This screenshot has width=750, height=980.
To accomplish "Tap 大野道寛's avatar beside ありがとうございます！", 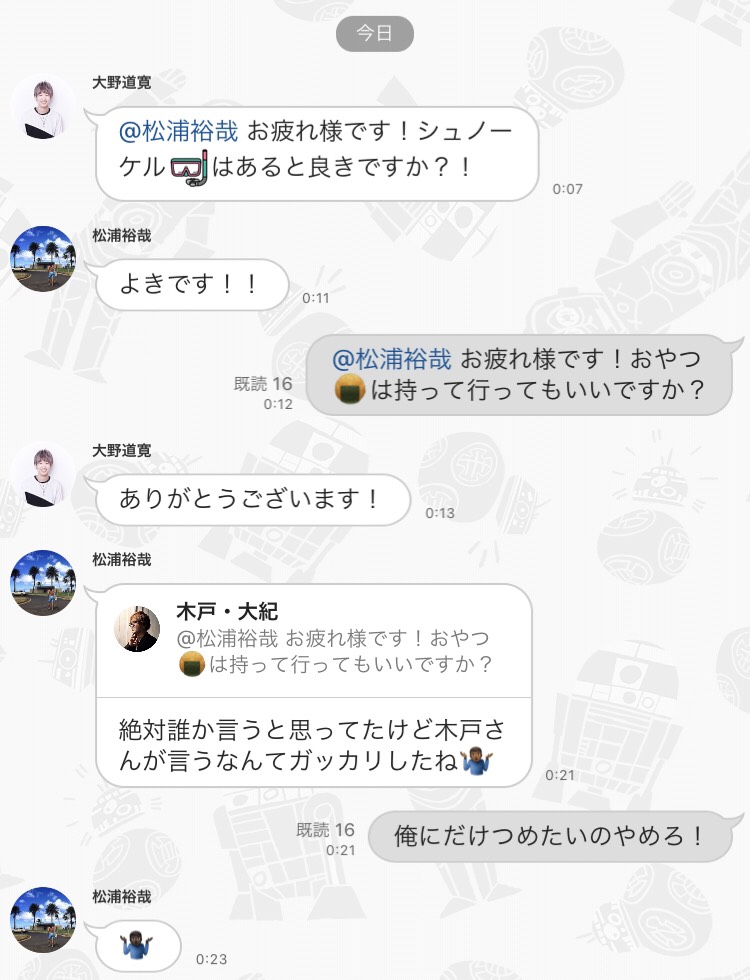I will (x=43, y=475).
